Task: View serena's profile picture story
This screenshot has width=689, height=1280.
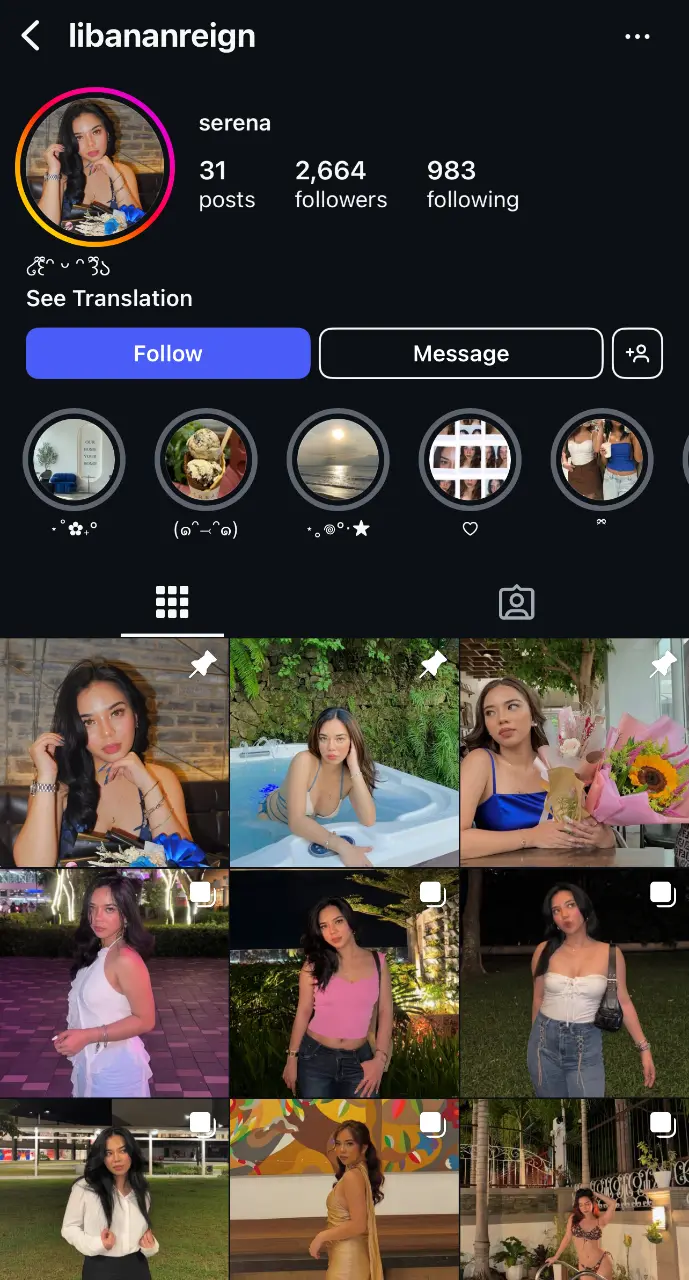Action: tap(95, 167)
